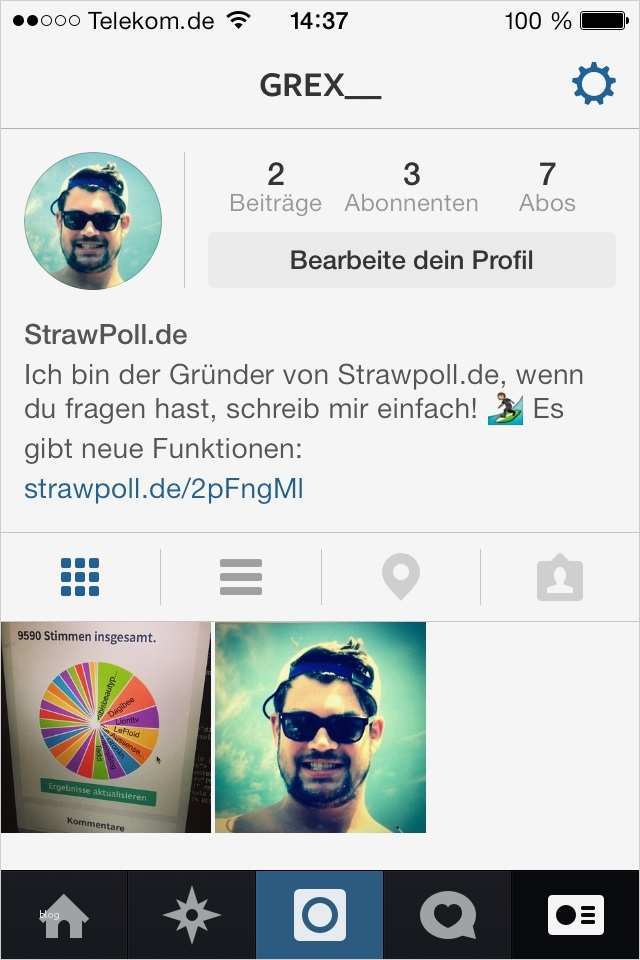640x960 pixels.
Task: Select the profile tab in bottom bar
Action: tap(576, 915)
